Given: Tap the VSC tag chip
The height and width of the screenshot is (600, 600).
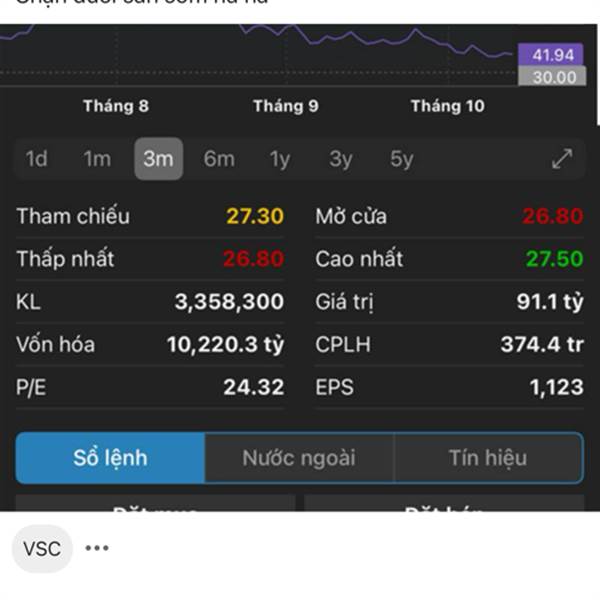Looking at the screenshot, I should (42, 549).
